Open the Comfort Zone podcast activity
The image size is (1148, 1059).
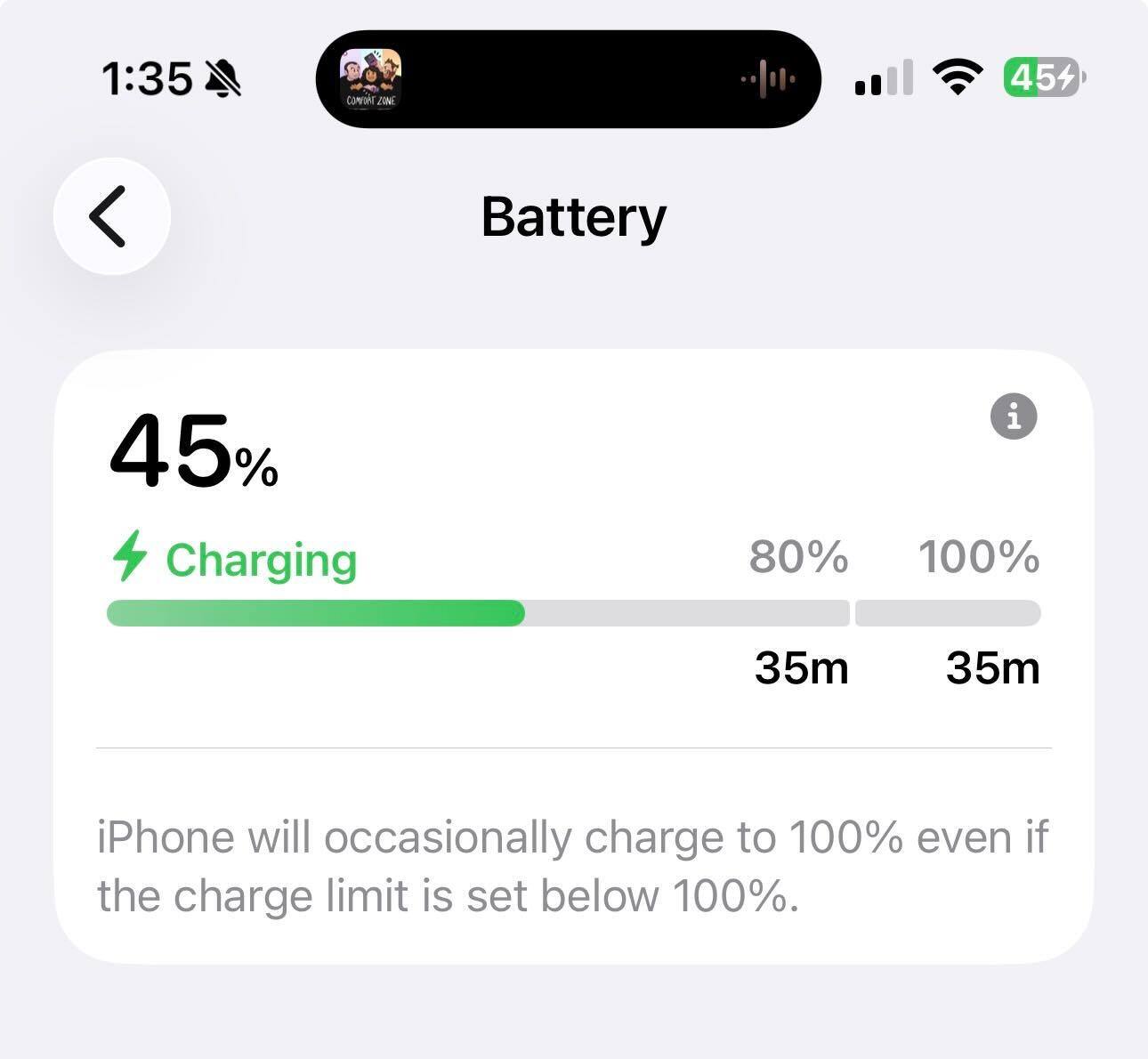pyautogui.click(x=371, y=79)
